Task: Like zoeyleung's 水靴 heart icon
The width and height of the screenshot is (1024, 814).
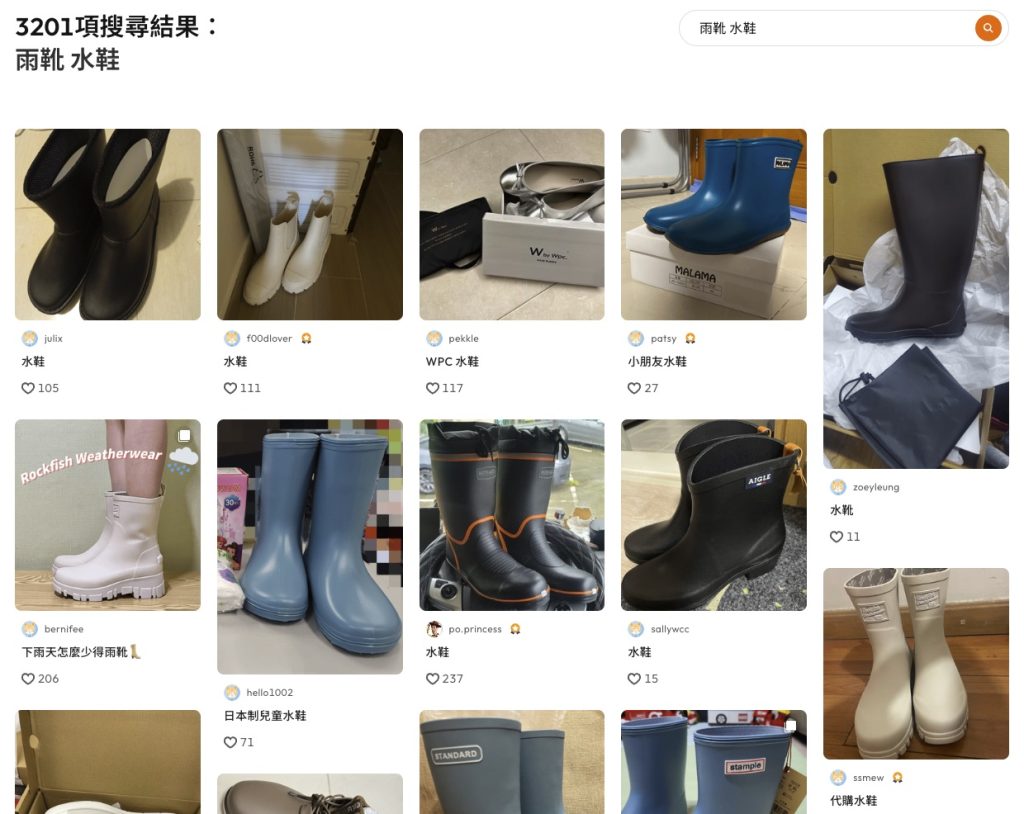Action: [x=837, y=537]
